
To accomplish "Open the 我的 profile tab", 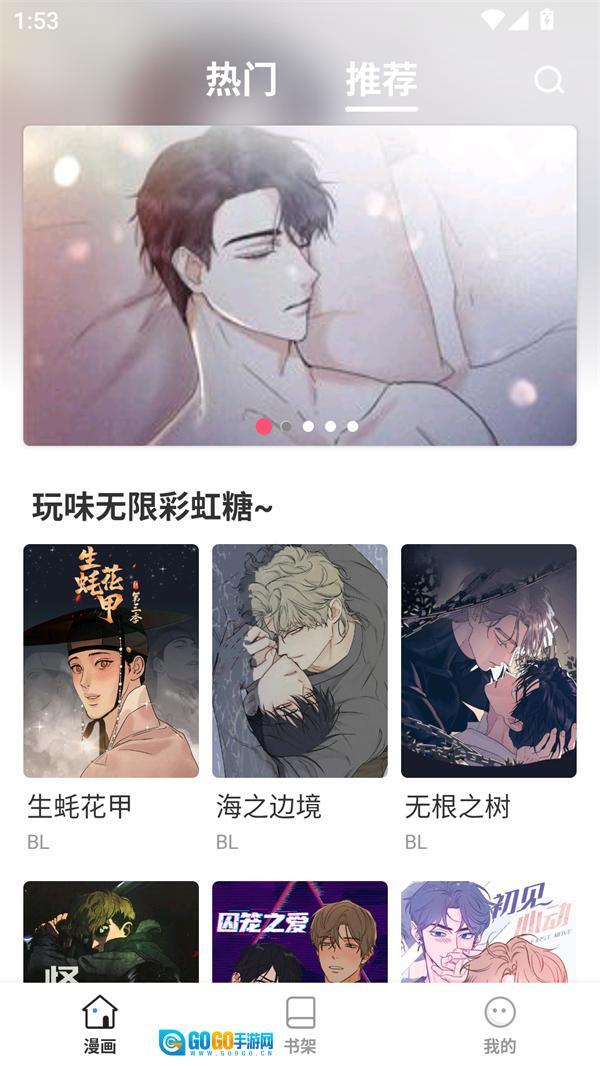I will 499,1025.
